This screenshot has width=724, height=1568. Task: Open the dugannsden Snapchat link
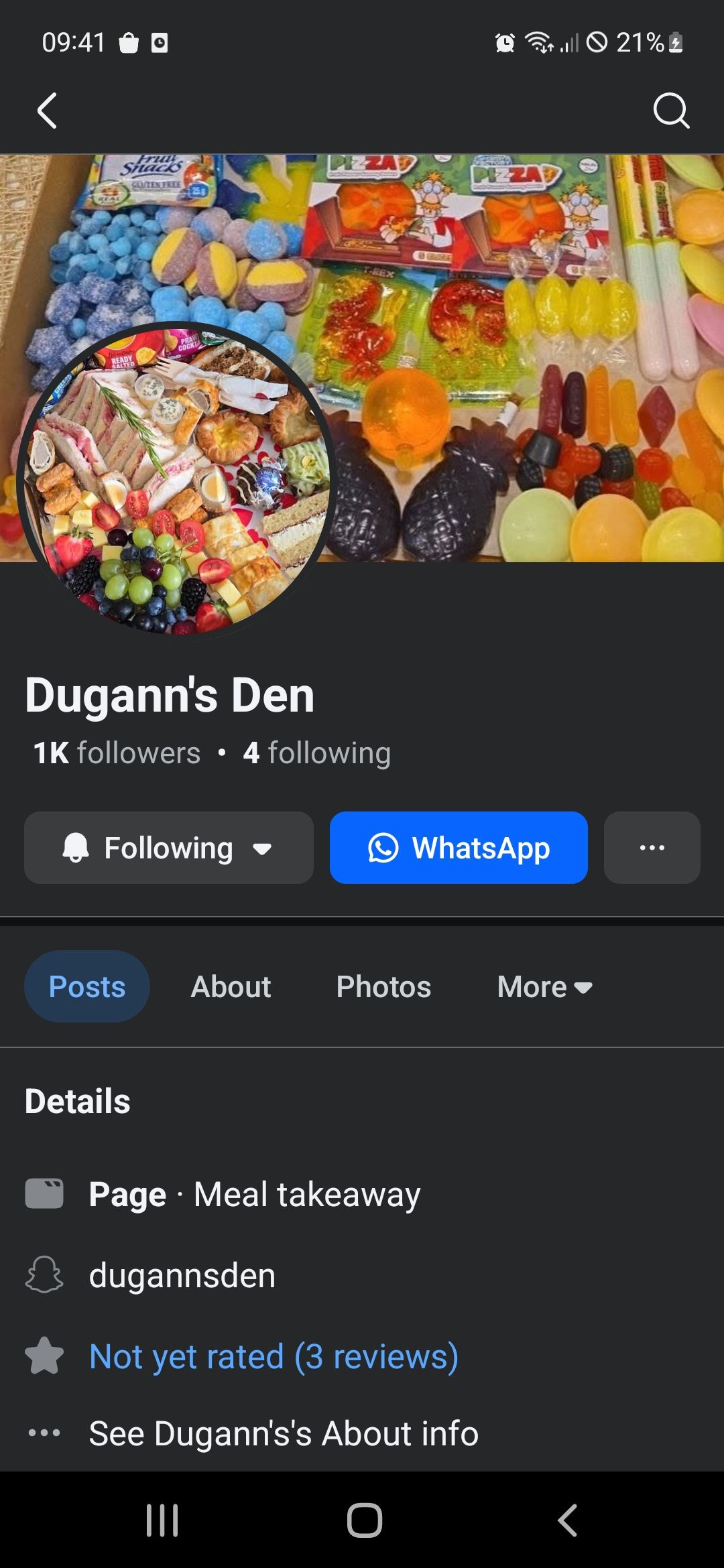182,1275
